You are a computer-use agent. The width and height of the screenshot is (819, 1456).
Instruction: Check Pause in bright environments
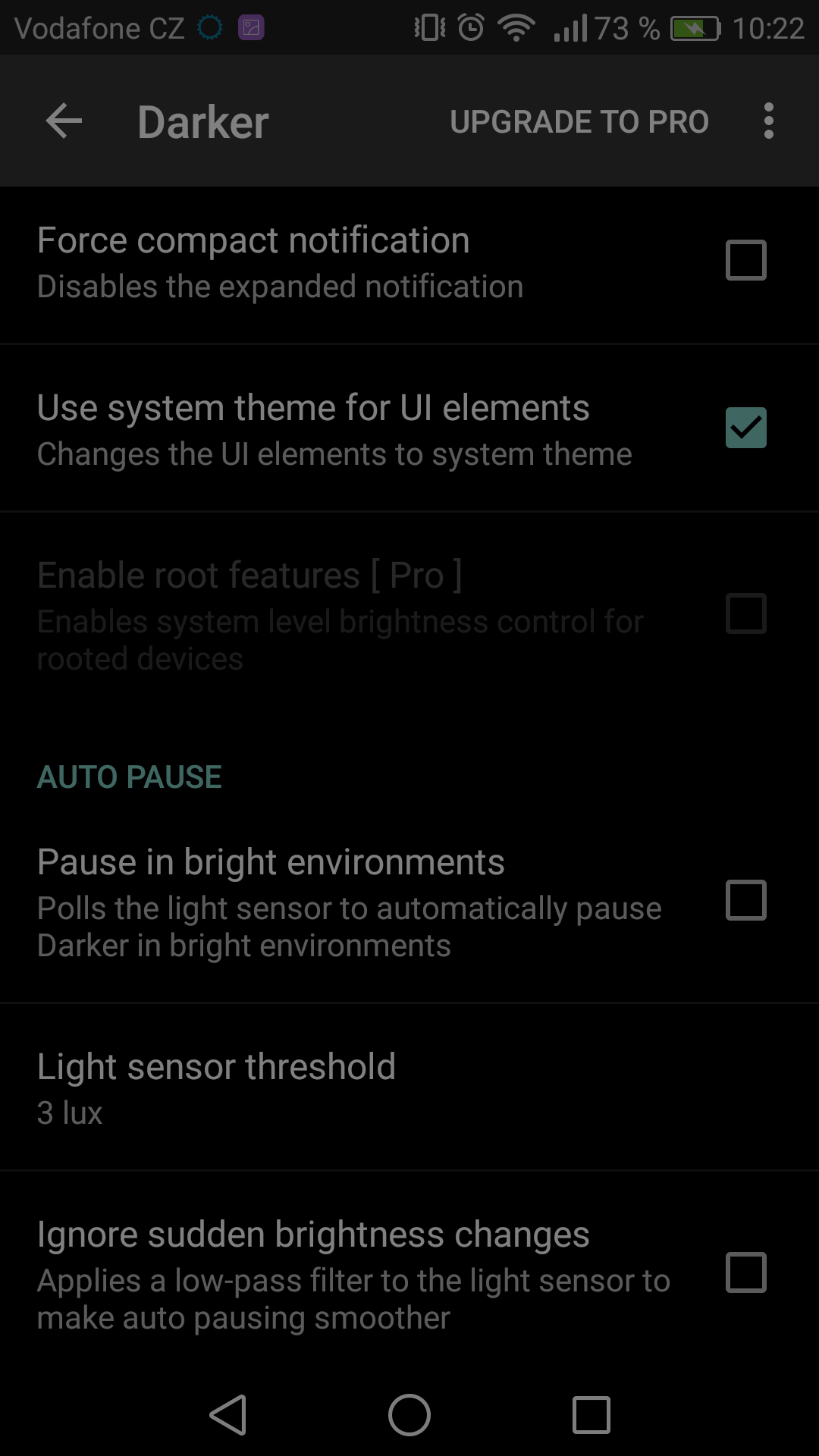point(746,900)
